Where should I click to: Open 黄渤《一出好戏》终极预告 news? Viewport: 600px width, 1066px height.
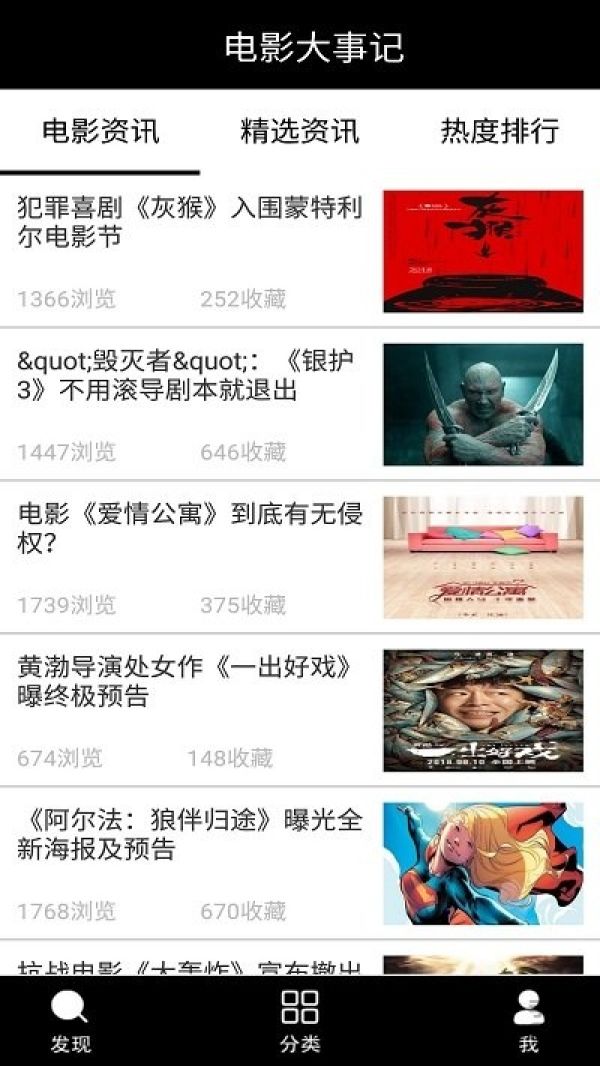coord(300,710)
